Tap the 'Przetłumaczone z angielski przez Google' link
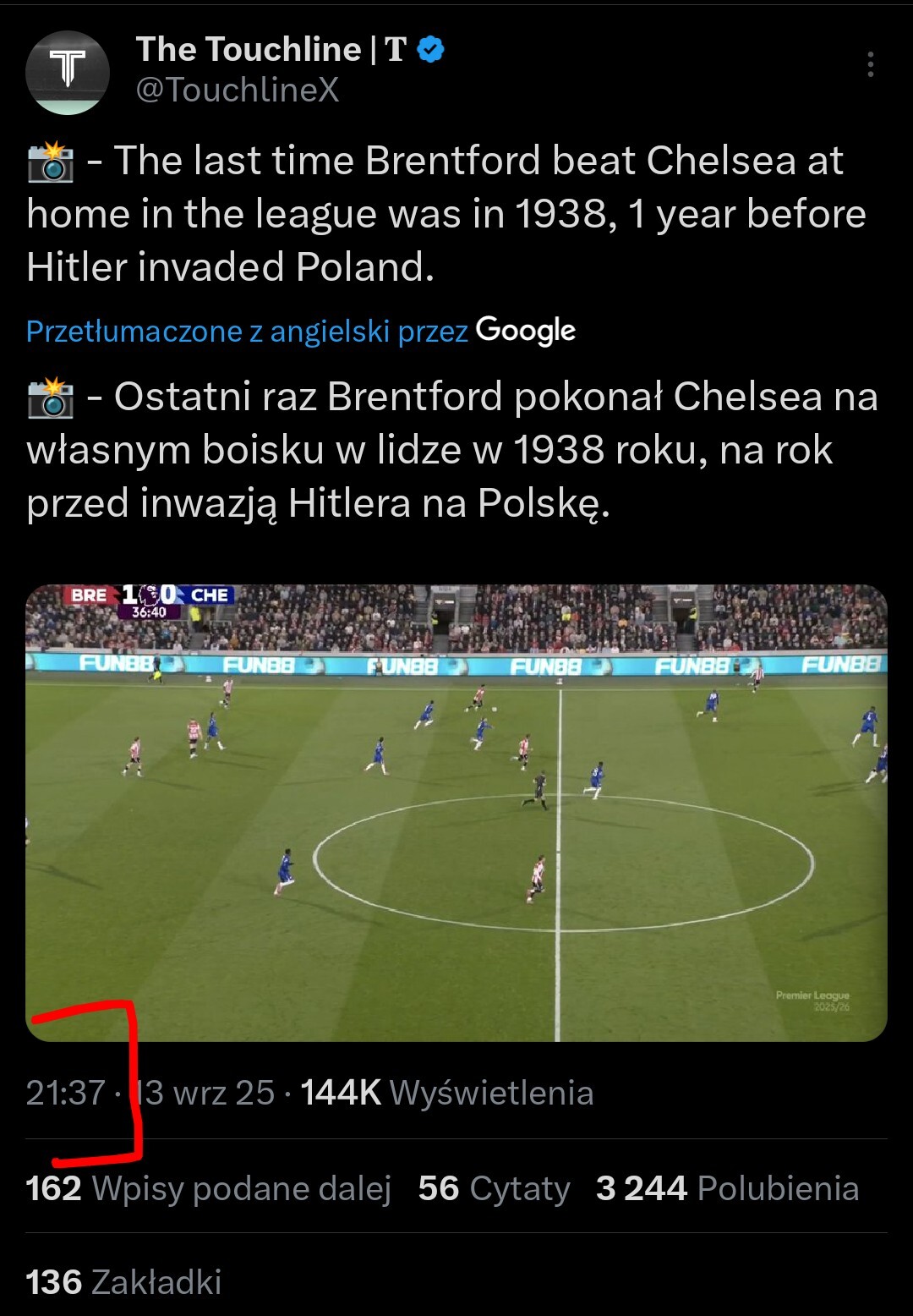Screen dimensions: 913x1316 pos(300,331)
